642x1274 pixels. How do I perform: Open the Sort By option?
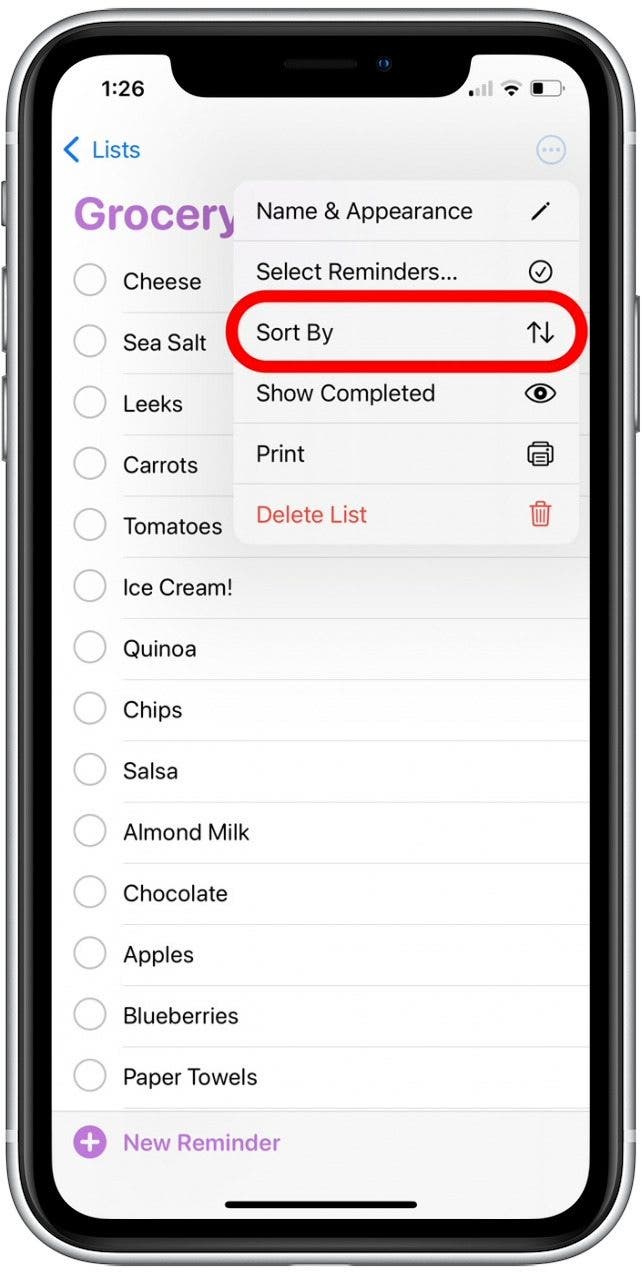[x=406, y=333]
